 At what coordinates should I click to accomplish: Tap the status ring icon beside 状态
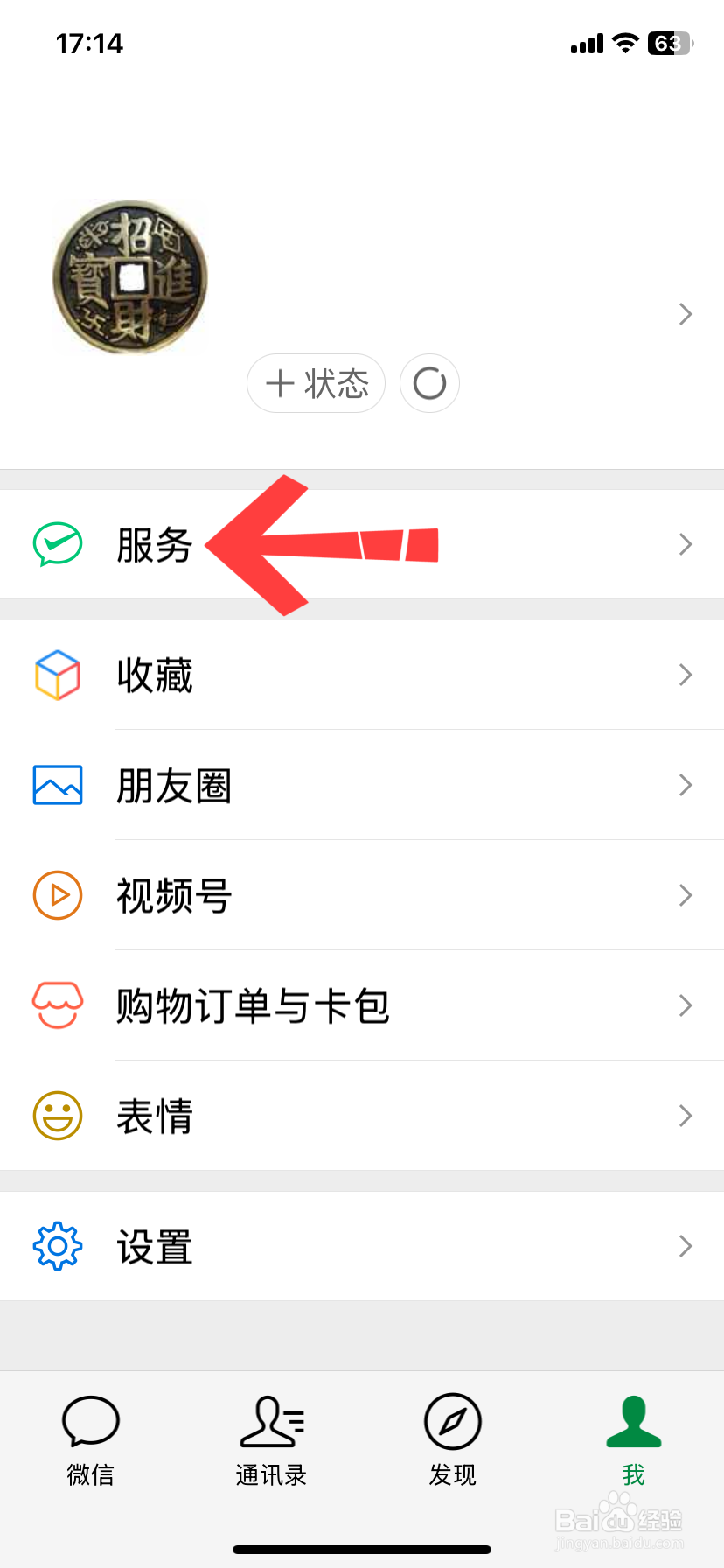(x=429, y=383)
